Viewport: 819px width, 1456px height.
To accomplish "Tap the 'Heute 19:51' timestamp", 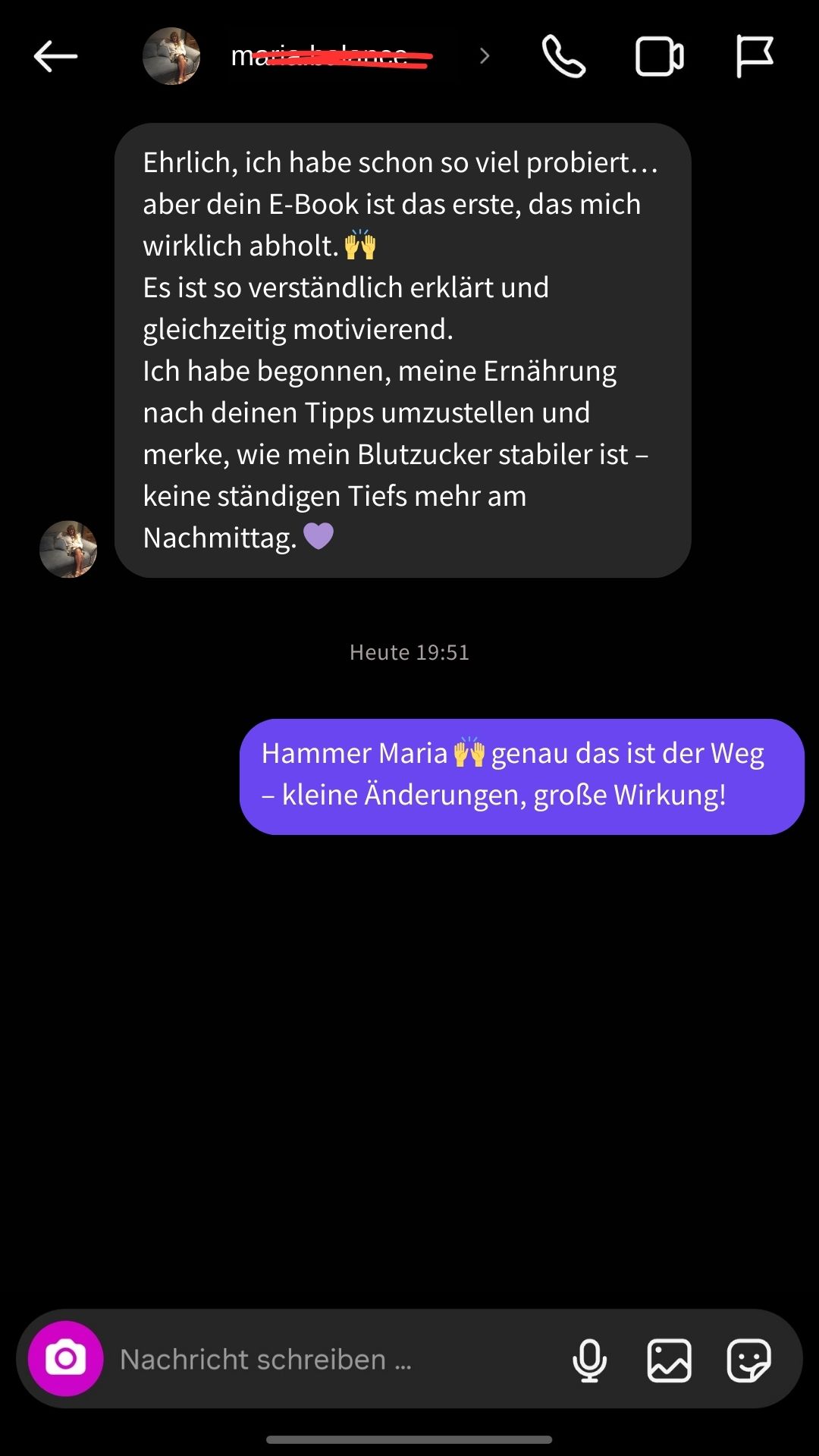I will tap(409, 651).
